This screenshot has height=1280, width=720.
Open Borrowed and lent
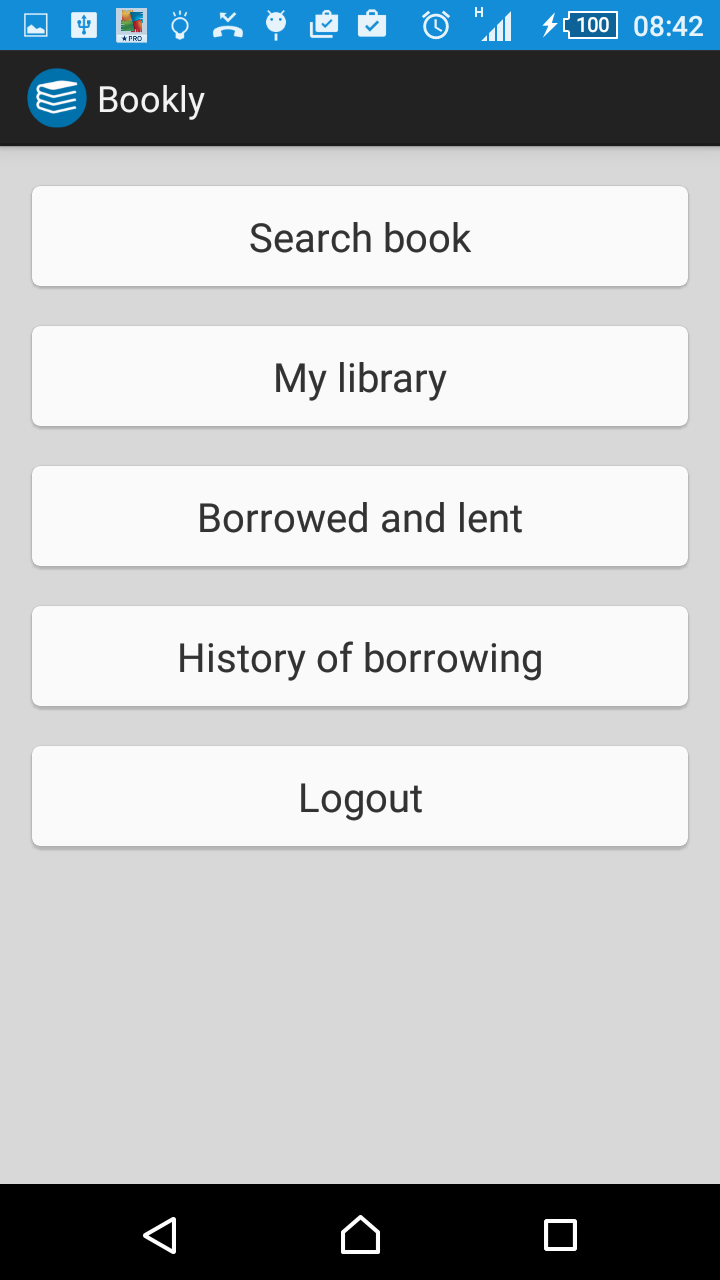[x=360, y=517]
